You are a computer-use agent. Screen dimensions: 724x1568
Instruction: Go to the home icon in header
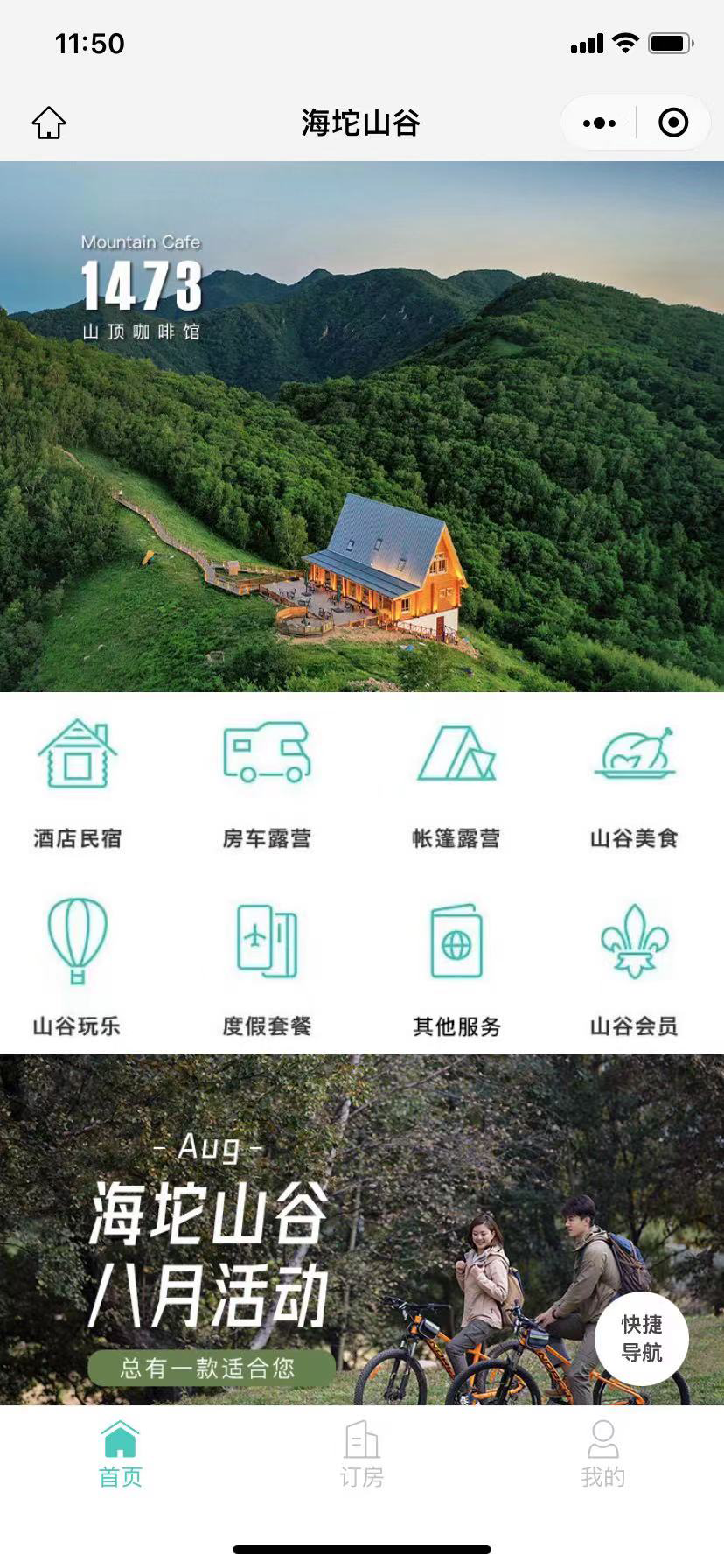[x=49, y=122]
